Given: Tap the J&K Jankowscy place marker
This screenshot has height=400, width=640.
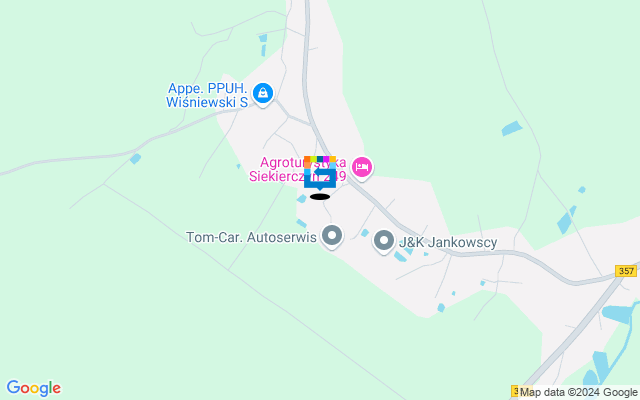Looking at the screenshot, I should [x=384, y=241].
